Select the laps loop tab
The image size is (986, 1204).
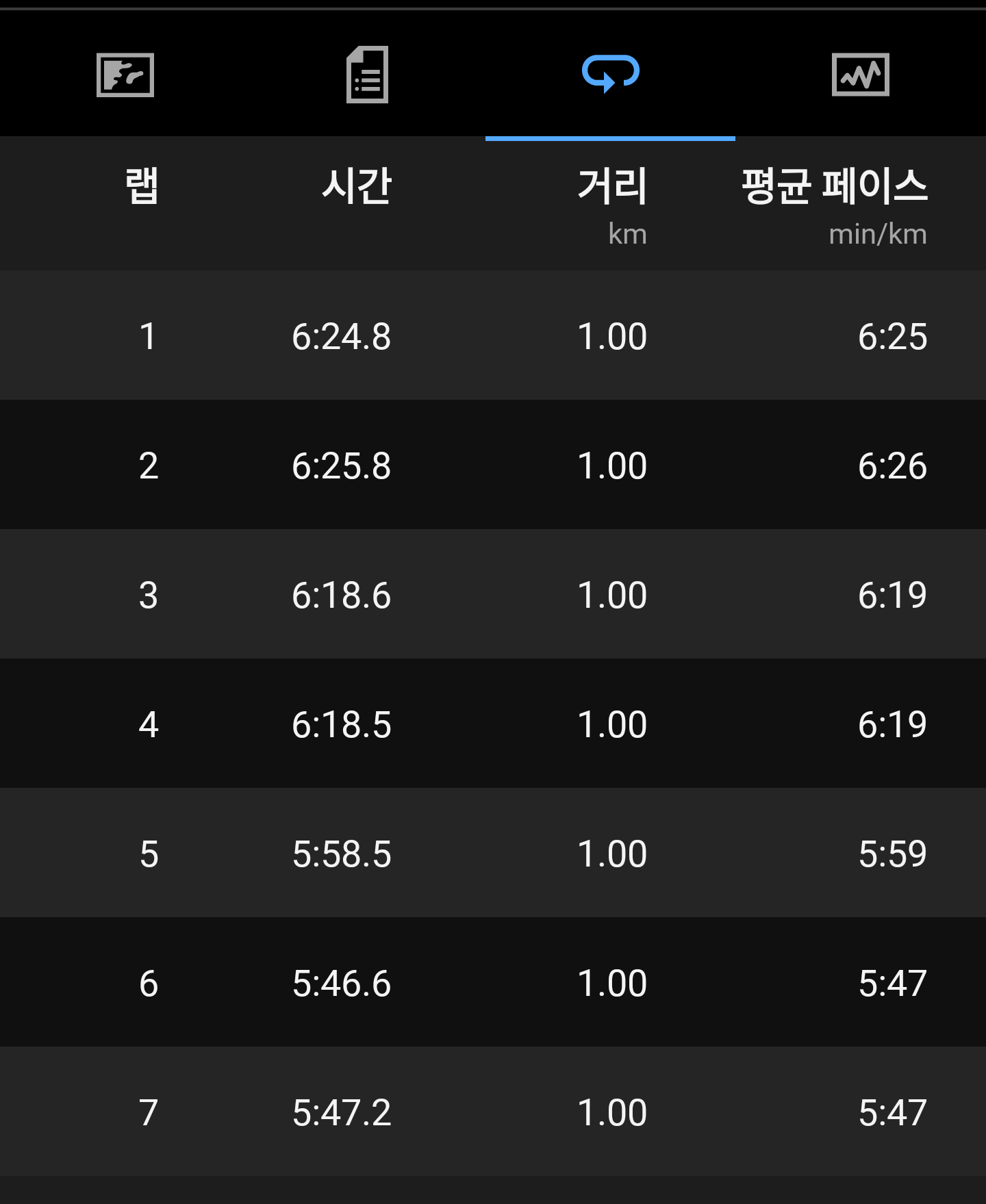[610, 73]
